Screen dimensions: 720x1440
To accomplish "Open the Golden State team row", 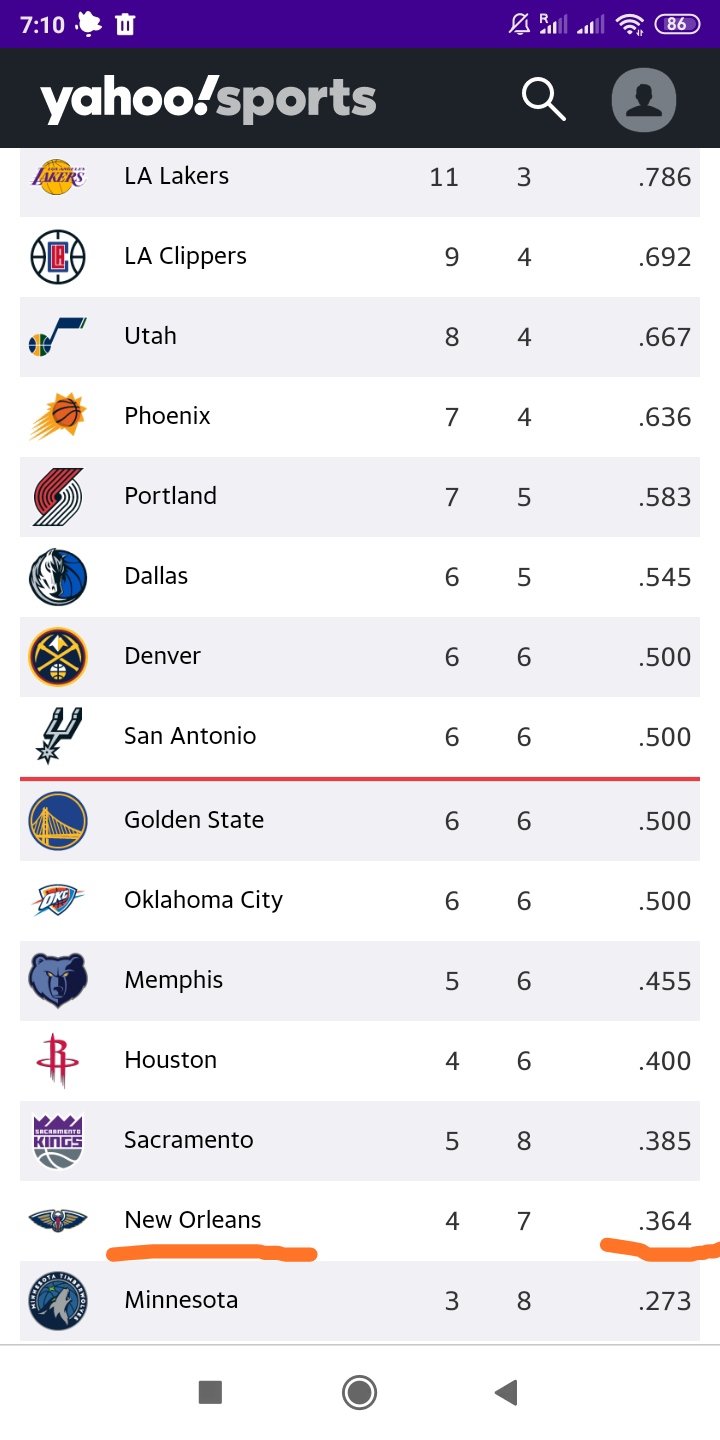I will pos(360,821).
